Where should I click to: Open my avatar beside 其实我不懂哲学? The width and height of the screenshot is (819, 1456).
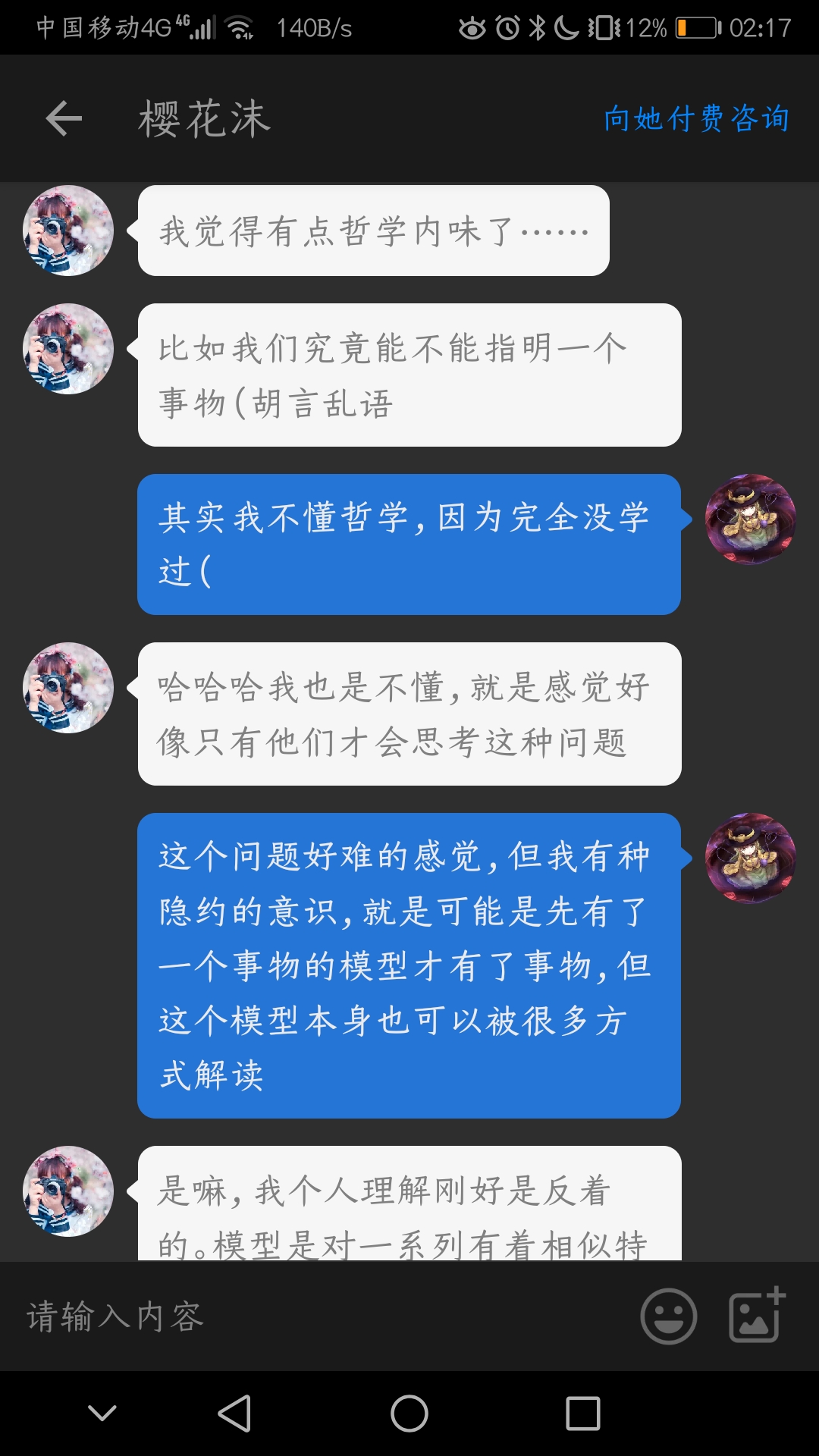(750, 519)
